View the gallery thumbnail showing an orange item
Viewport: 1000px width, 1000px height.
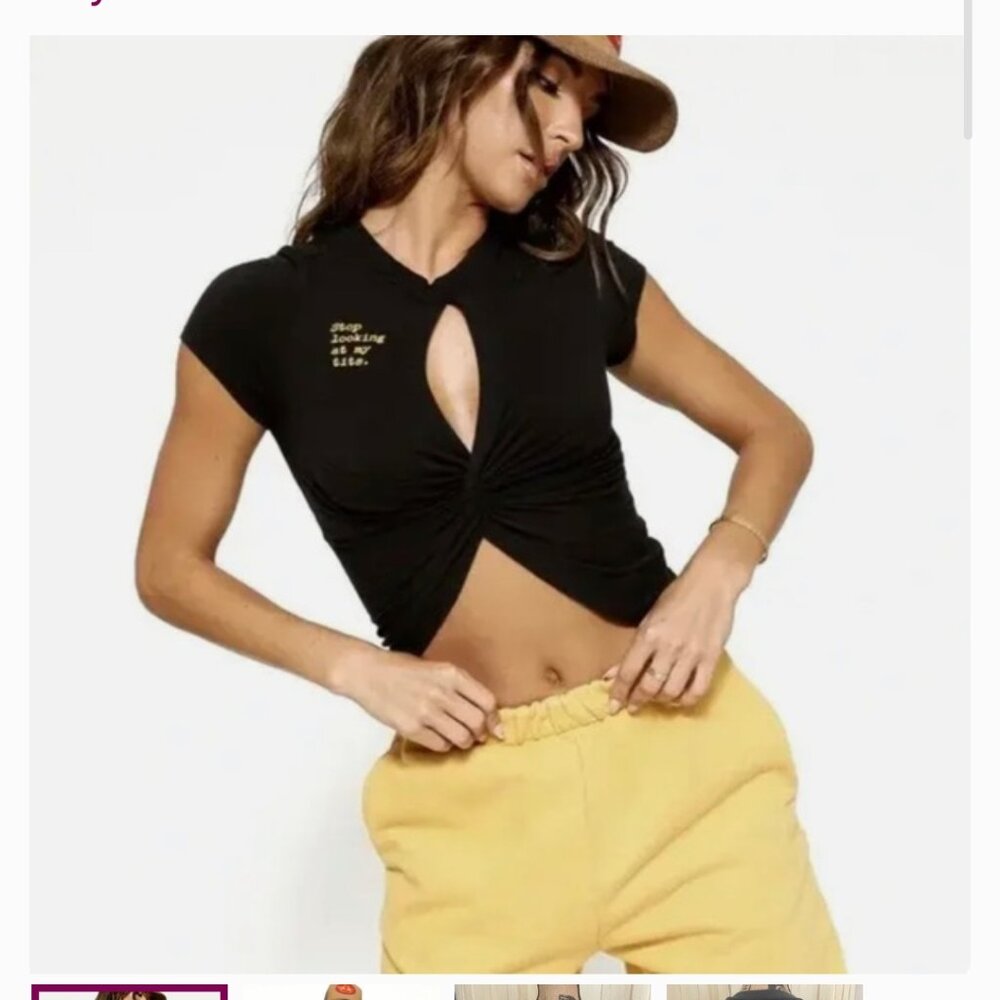[342, 992]
